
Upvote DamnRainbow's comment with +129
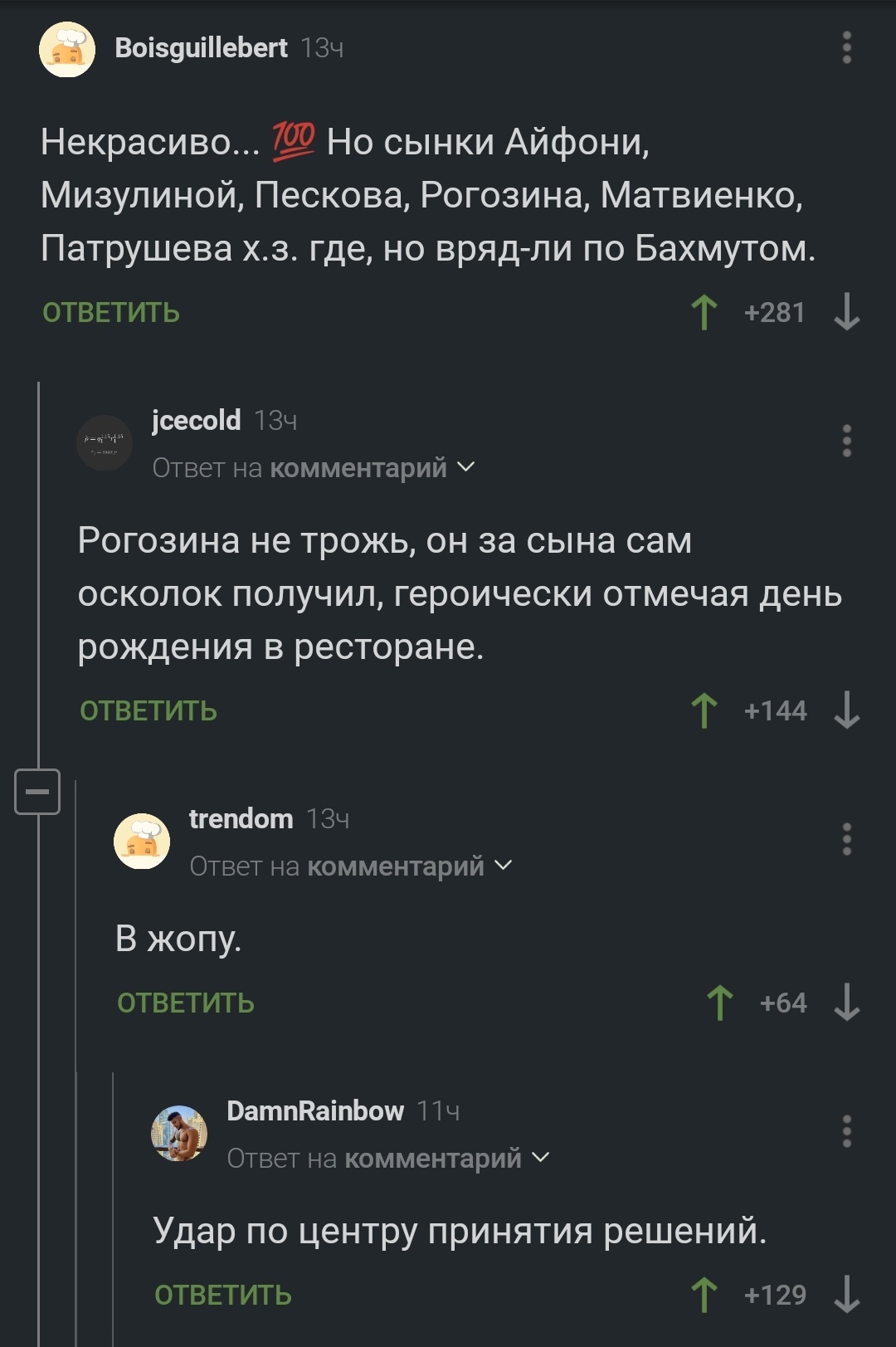point(704,1295)
